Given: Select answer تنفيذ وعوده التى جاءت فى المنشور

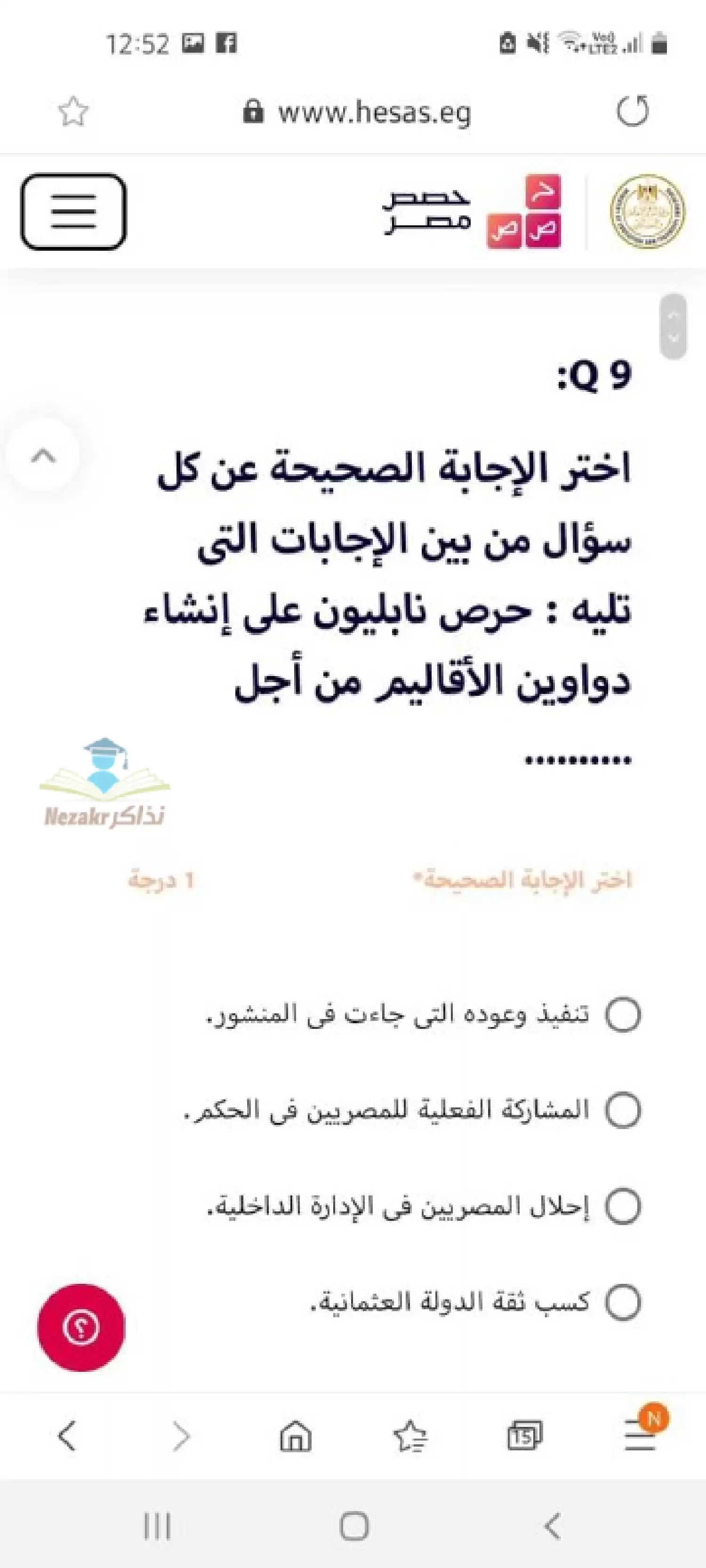Looking at the screenshot, I should point(623,1015).
